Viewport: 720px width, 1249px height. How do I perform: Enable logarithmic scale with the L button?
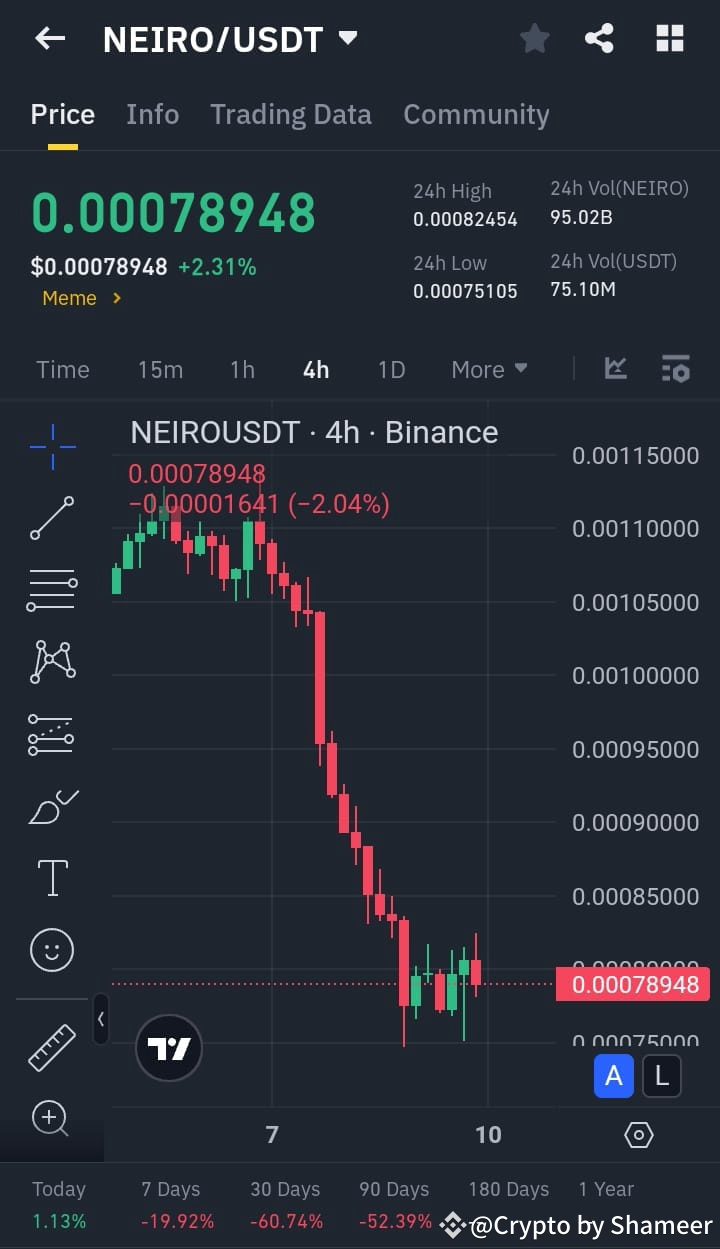(661, 1076)
